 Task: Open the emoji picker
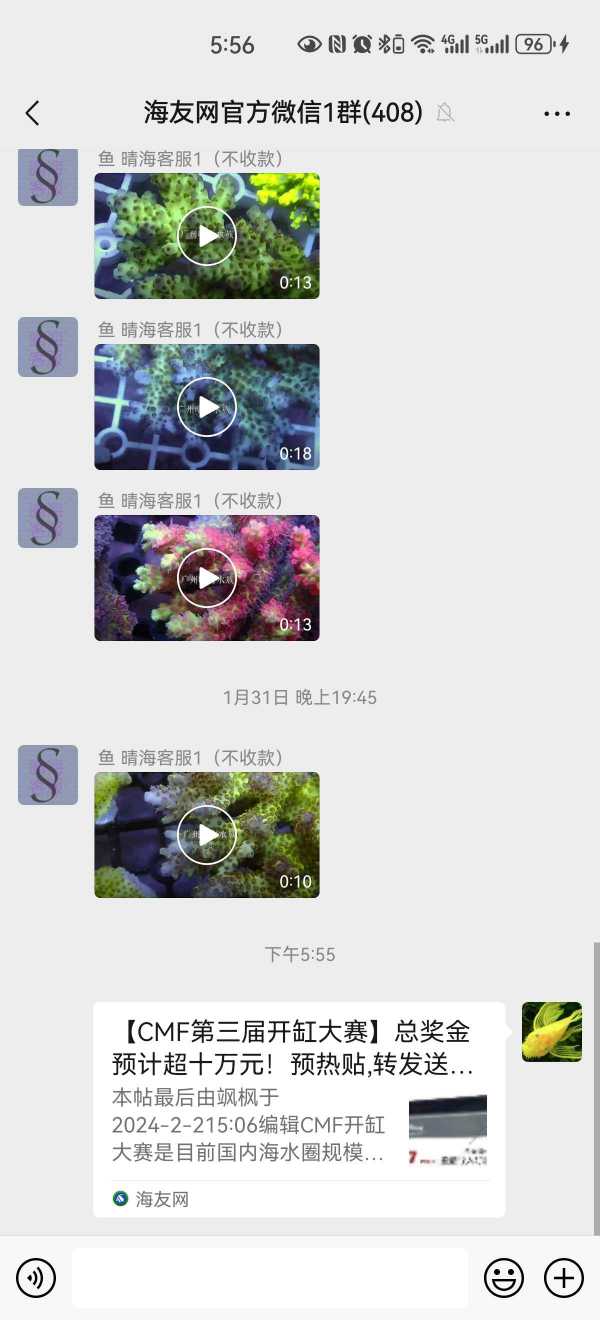504,1278
